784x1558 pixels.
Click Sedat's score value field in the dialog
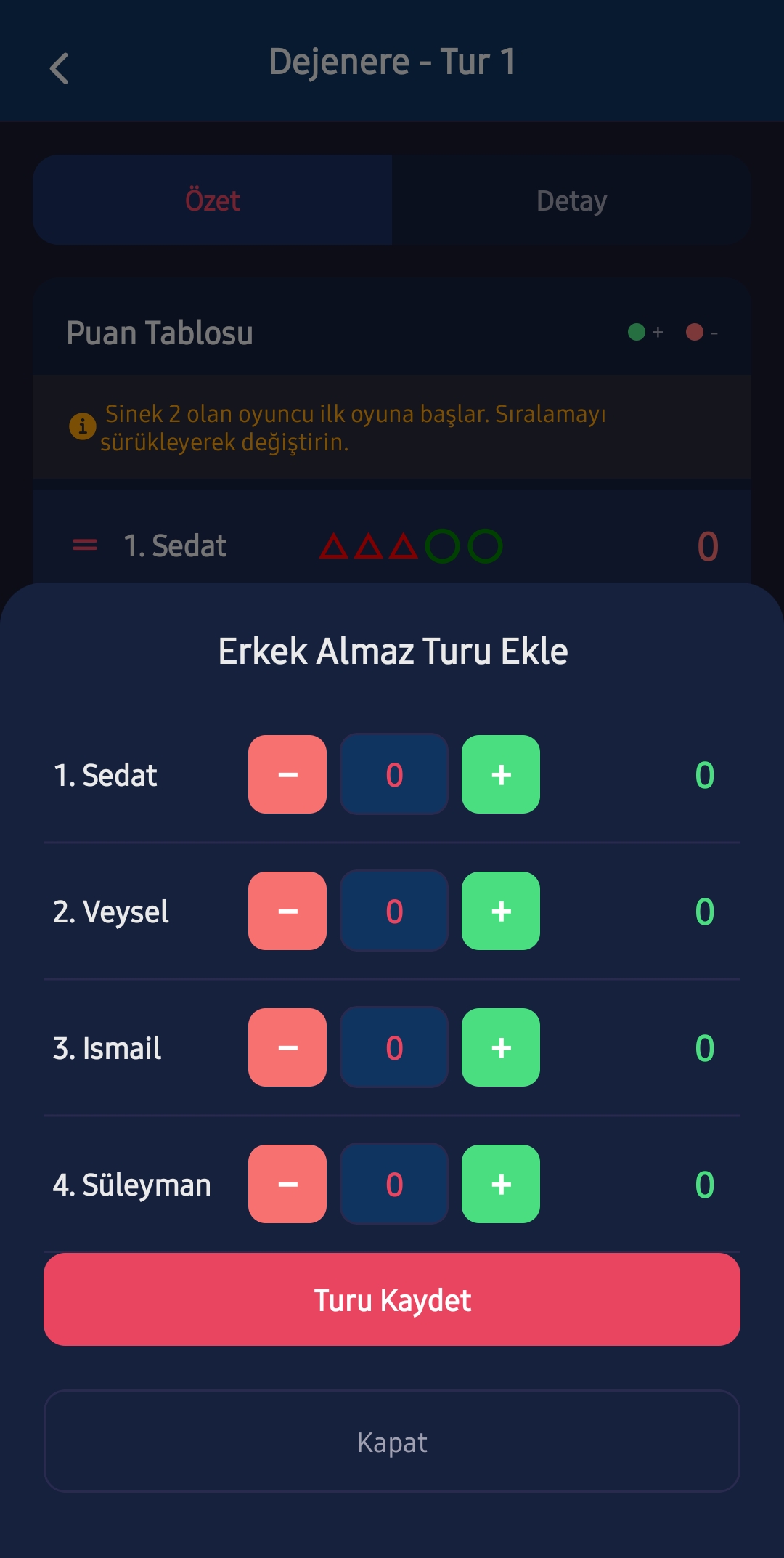(x=393, y=774)
